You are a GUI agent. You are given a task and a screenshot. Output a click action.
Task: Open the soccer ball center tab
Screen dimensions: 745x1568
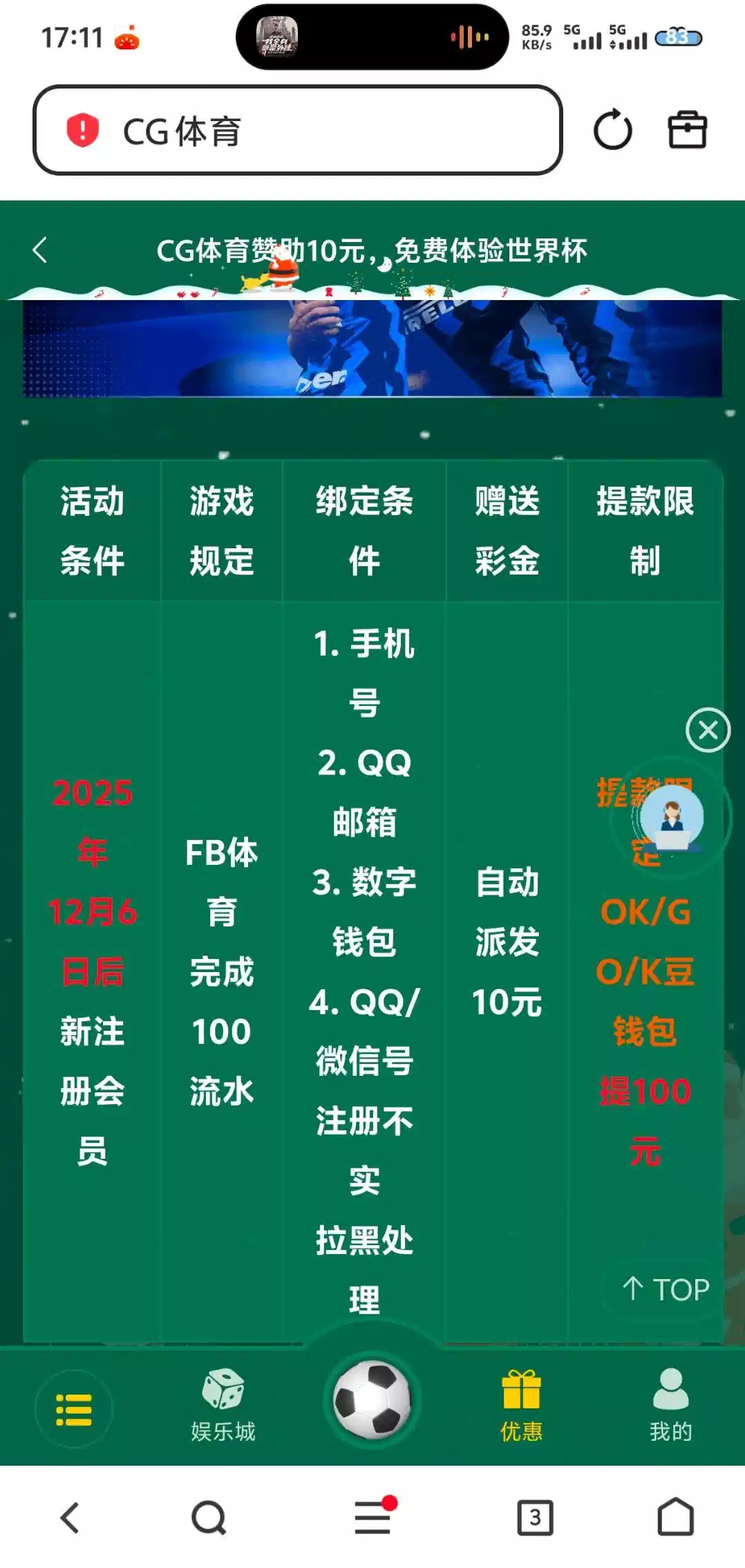(372, 1399)
